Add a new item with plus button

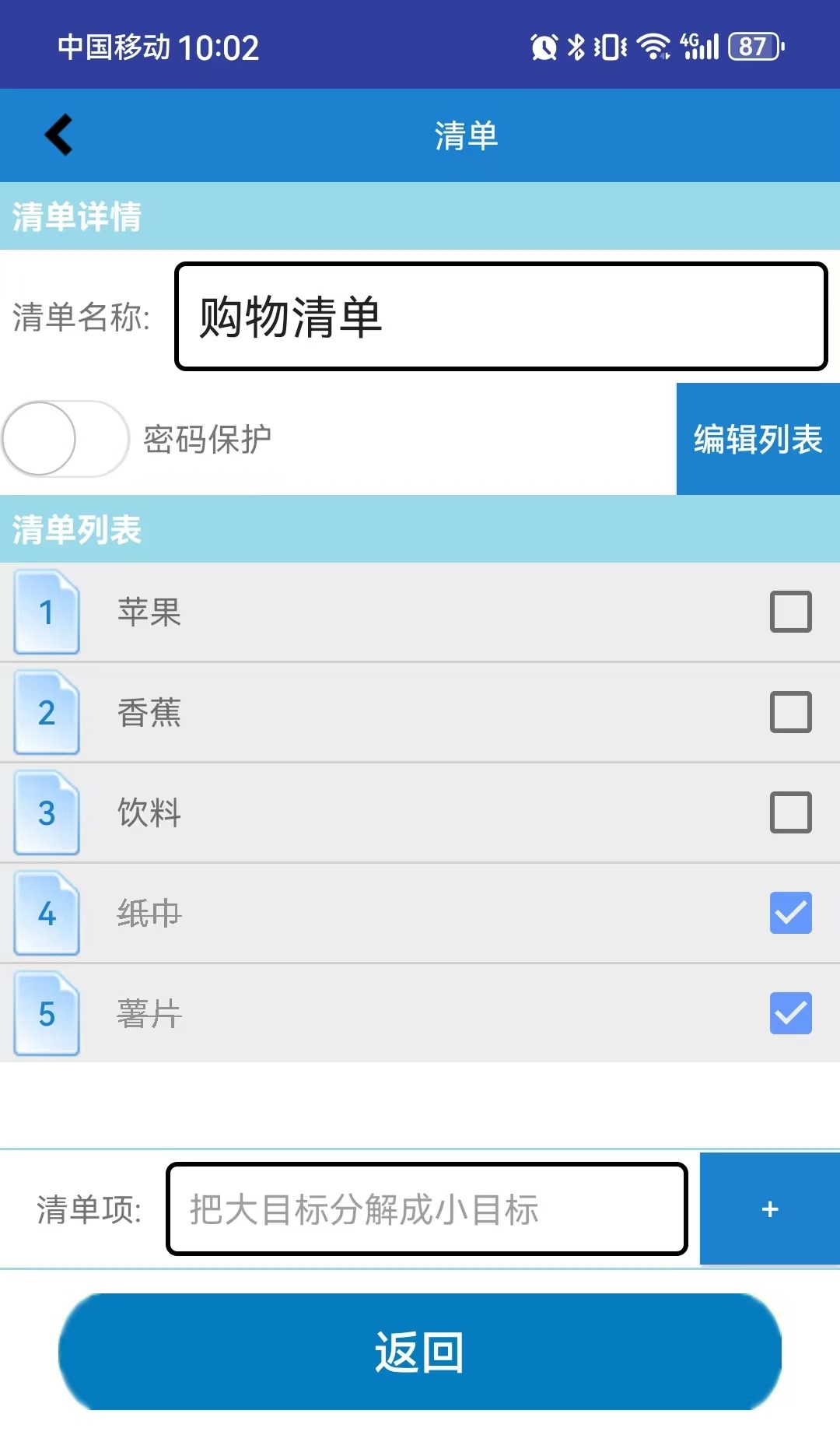[769, 1209]
